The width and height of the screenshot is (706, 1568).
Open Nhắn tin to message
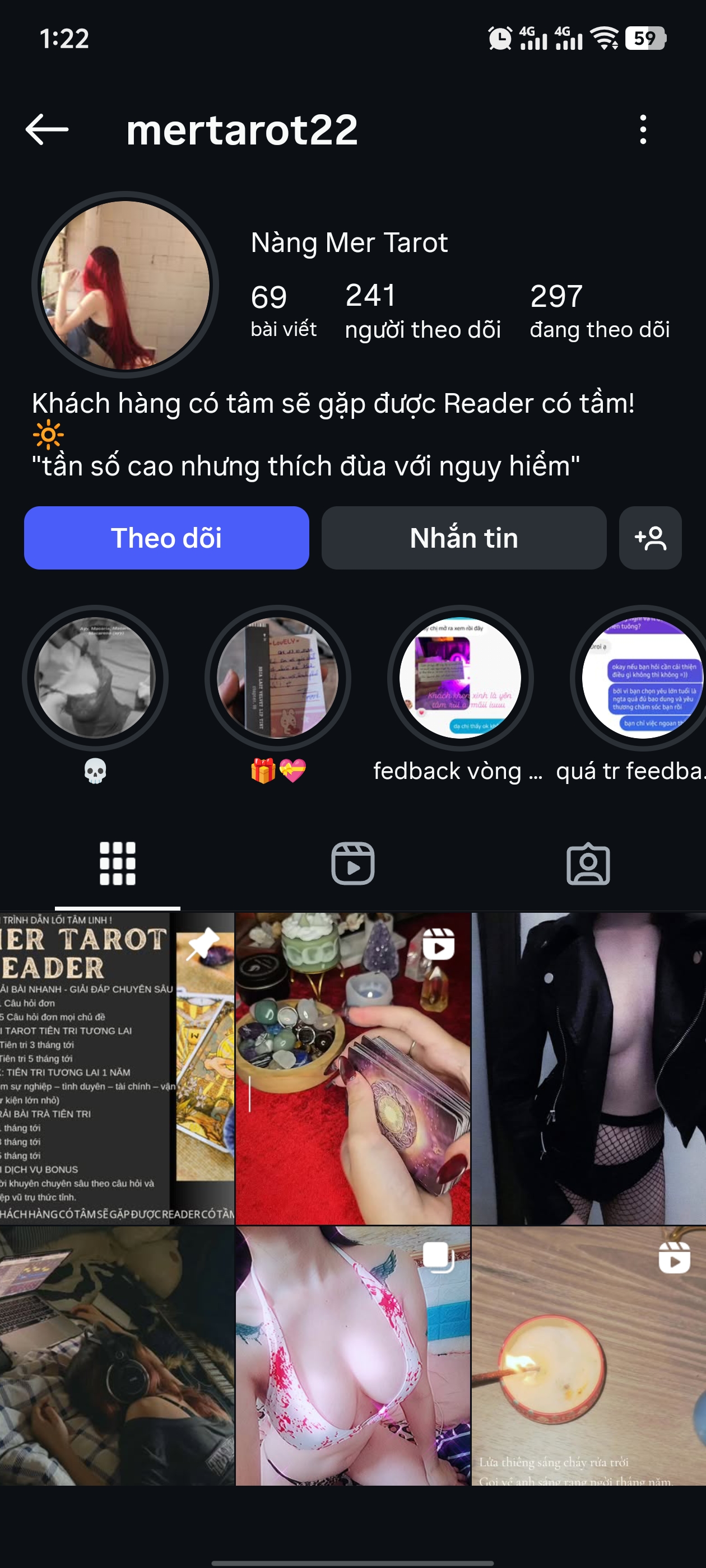pos(463,538)
